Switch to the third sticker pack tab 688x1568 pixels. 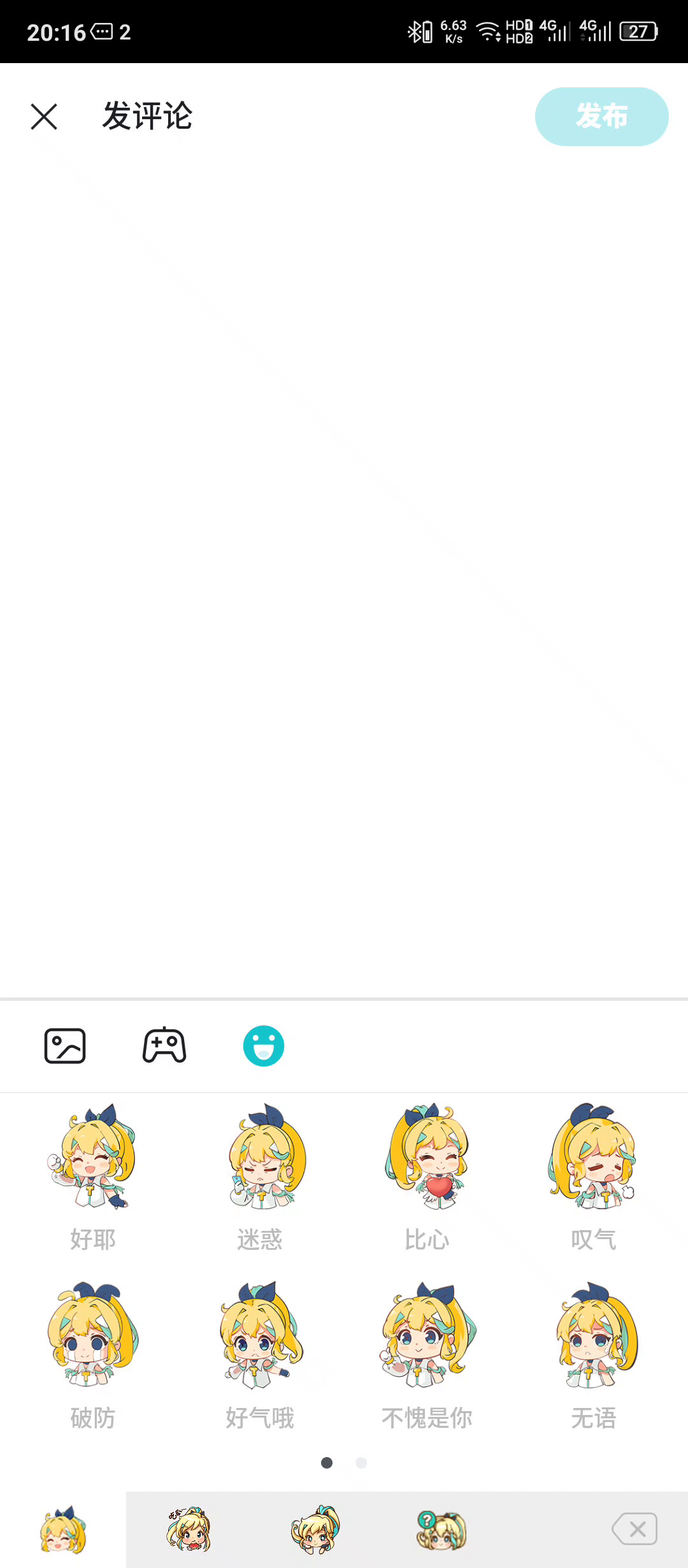coord(315,1529)
